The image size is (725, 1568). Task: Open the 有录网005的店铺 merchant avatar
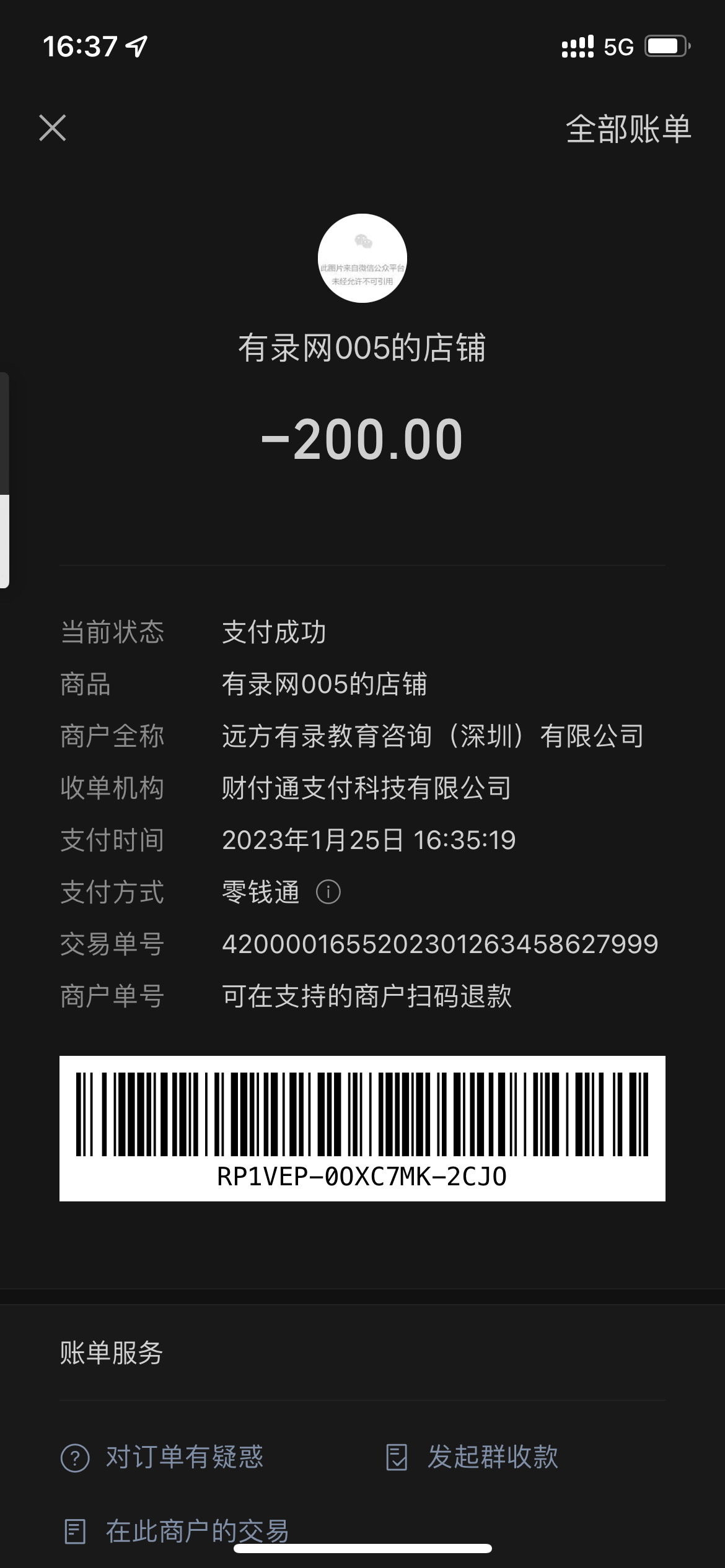(362, 258)
